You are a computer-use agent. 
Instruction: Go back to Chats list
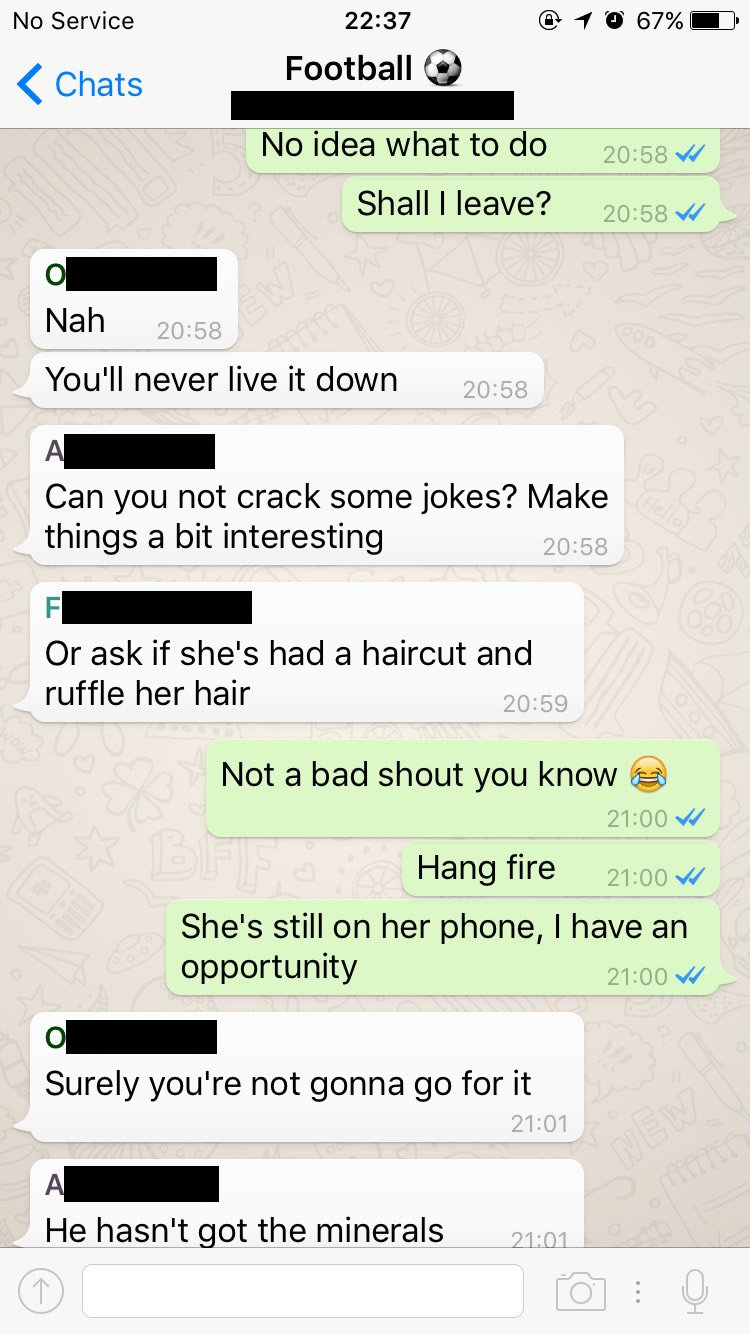(80, 85)
